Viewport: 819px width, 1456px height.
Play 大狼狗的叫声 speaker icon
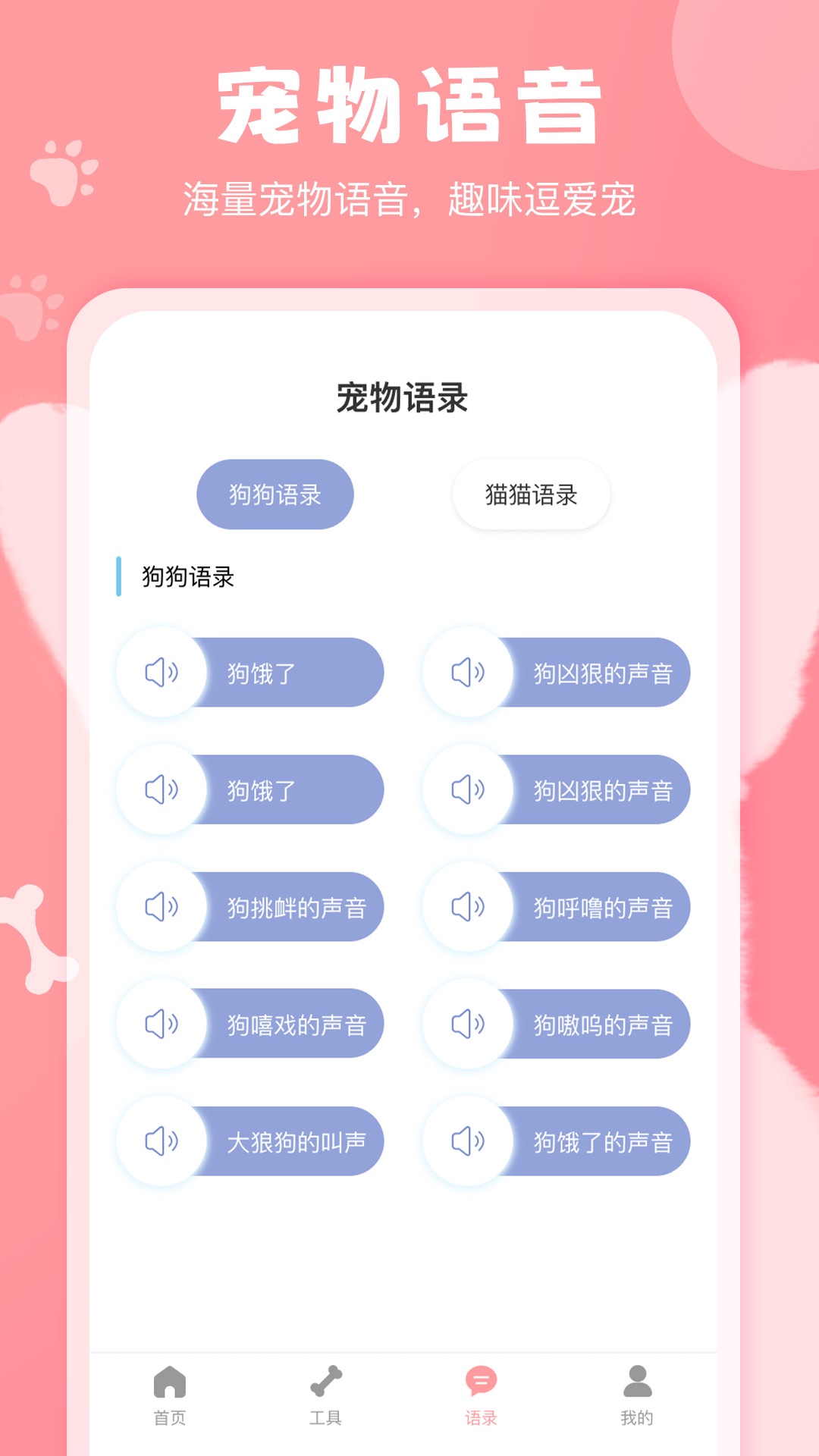click(161, 1141)
